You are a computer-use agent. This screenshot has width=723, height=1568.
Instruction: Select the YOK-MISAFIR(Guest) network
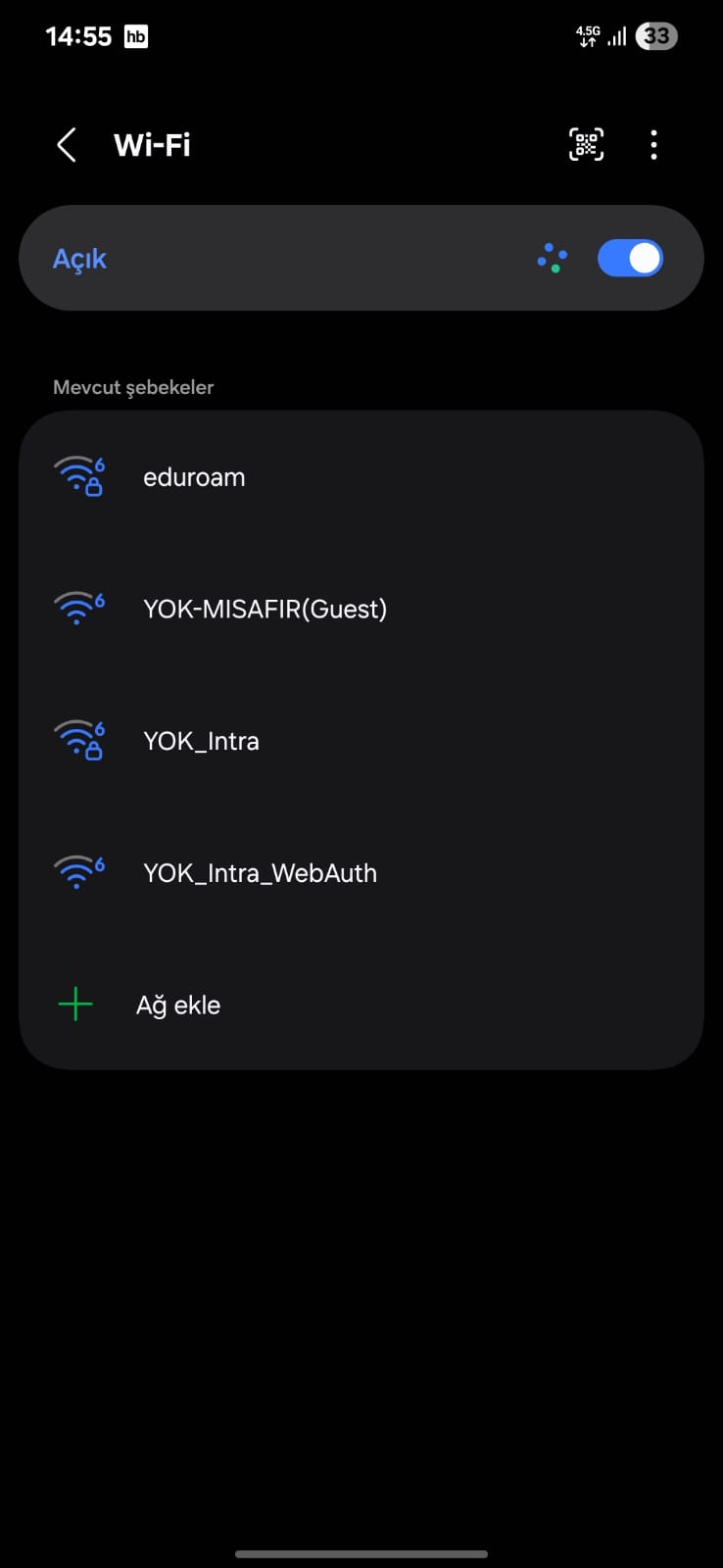(265, 609)
